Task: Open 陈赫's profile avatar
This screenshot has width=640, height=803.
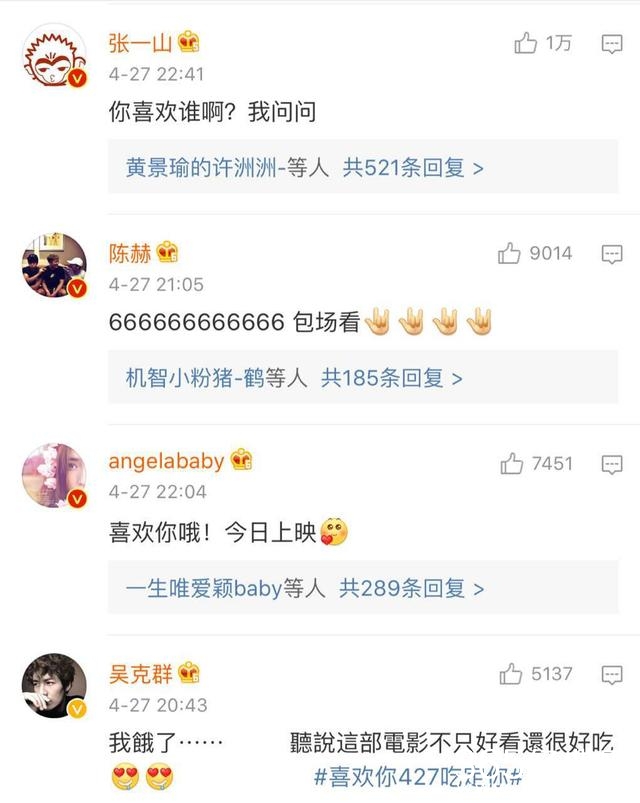Action: [54, 266]
